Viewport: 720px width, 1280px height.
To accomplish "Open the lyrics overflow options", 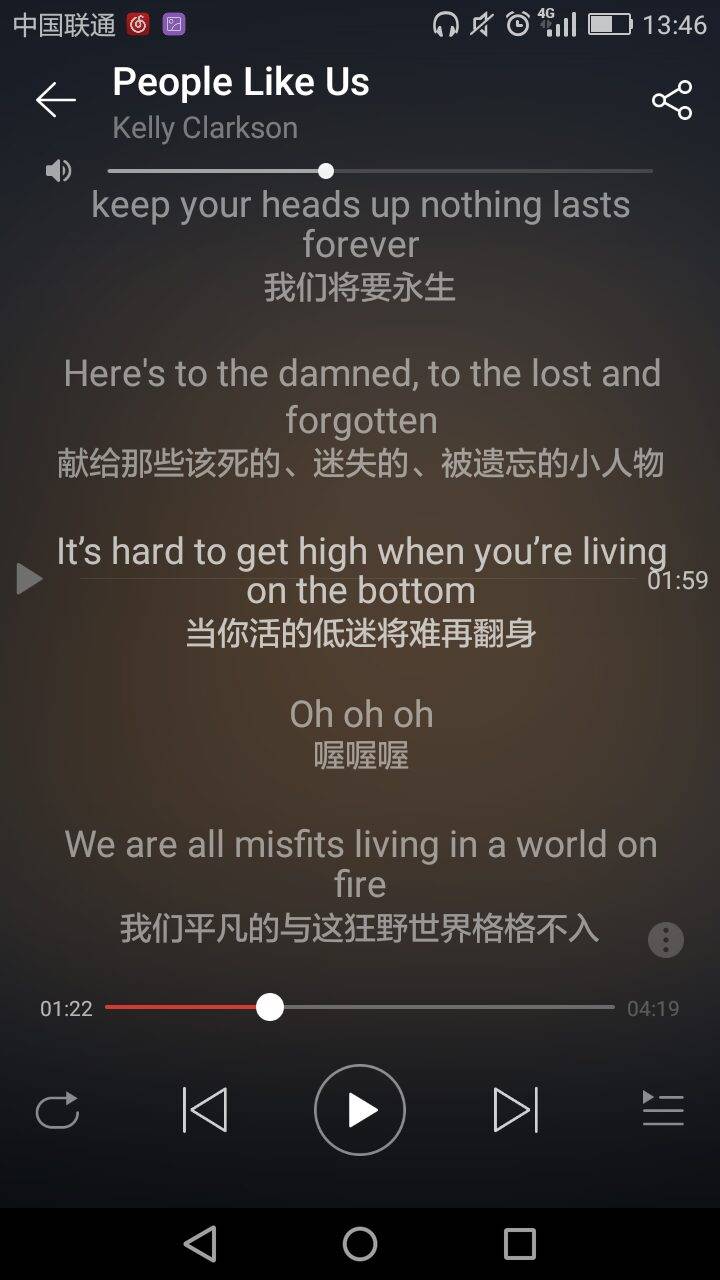I will point(666,940).
